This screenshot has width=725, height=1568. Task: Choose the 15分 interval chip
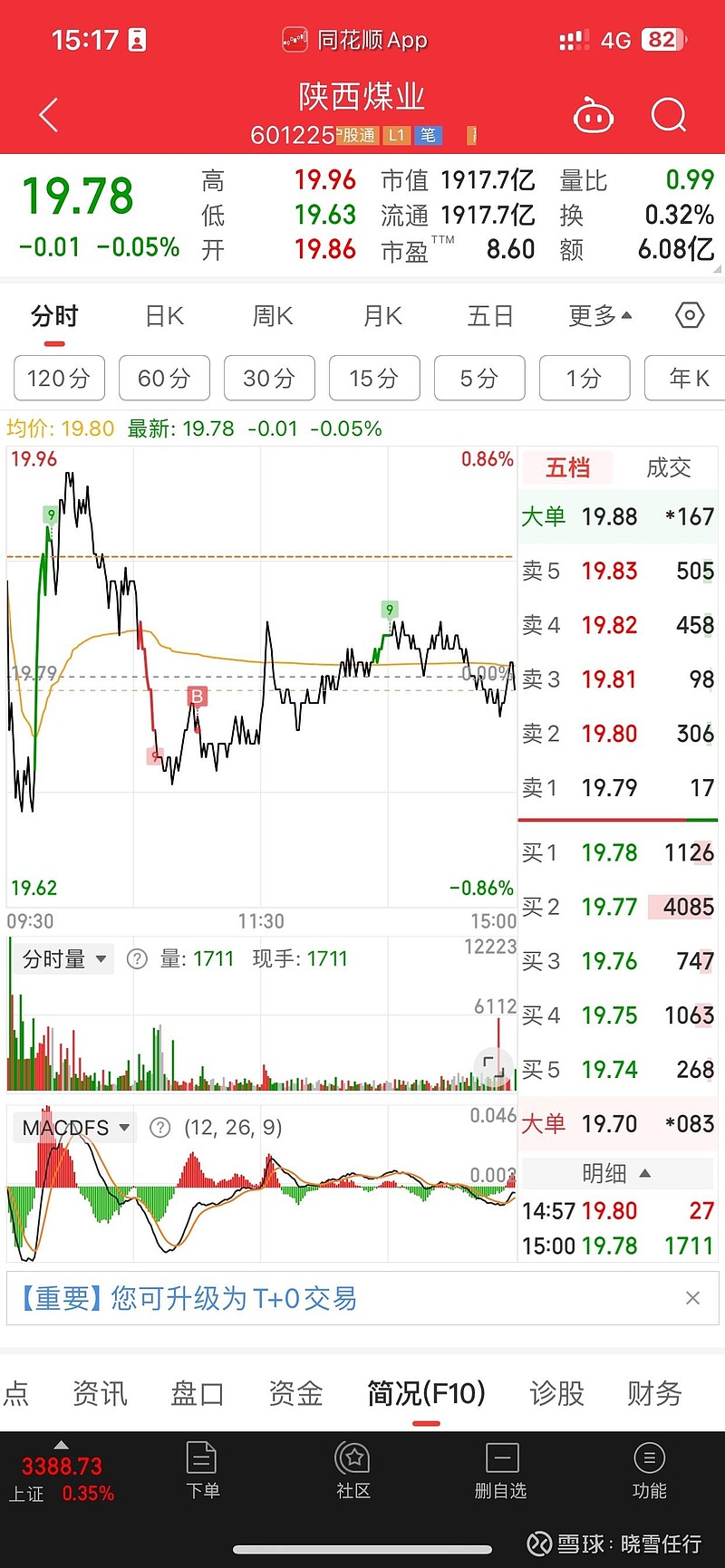374,378
